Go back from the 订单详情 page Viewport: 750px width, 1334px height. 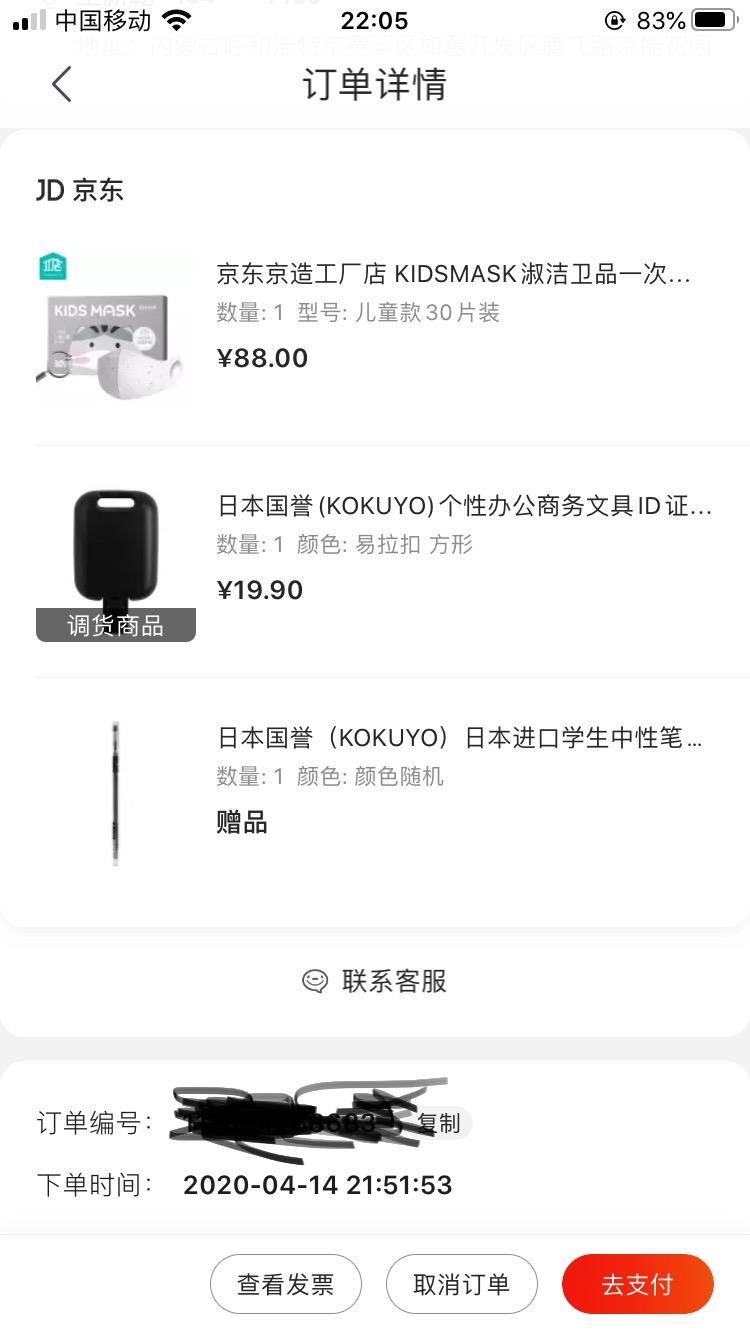point(62,85)
